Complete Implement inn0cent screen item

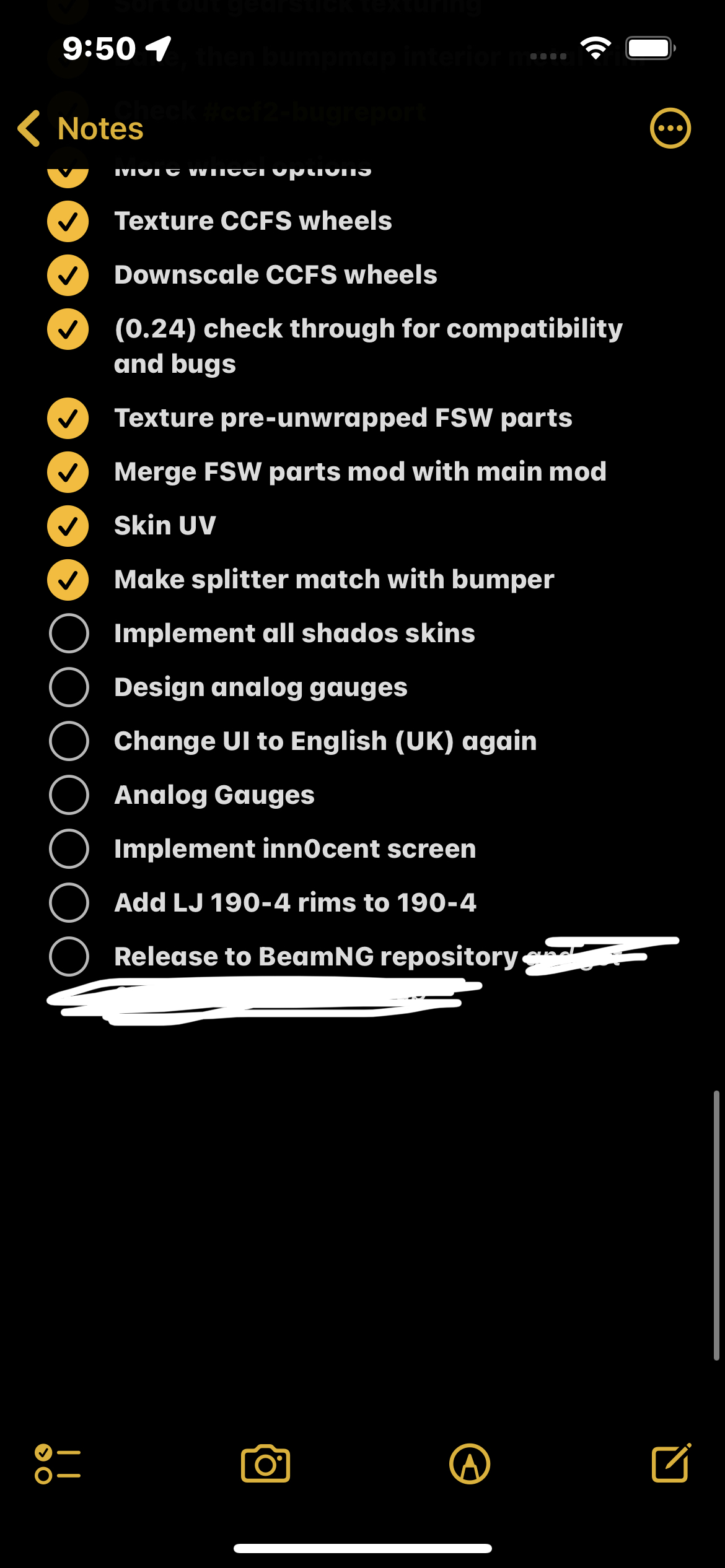(x=68, y=849)
